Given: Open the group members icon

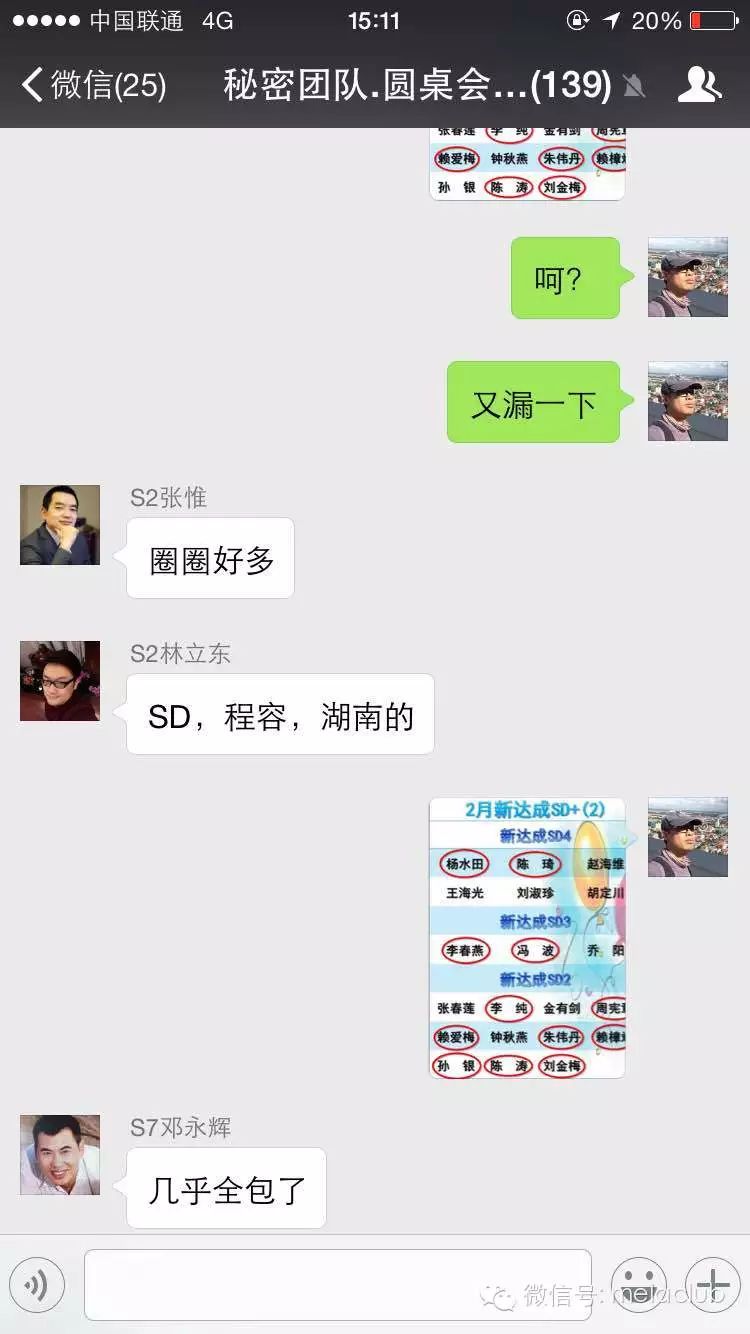Looking at the screenshot, I should click(699, 85).
